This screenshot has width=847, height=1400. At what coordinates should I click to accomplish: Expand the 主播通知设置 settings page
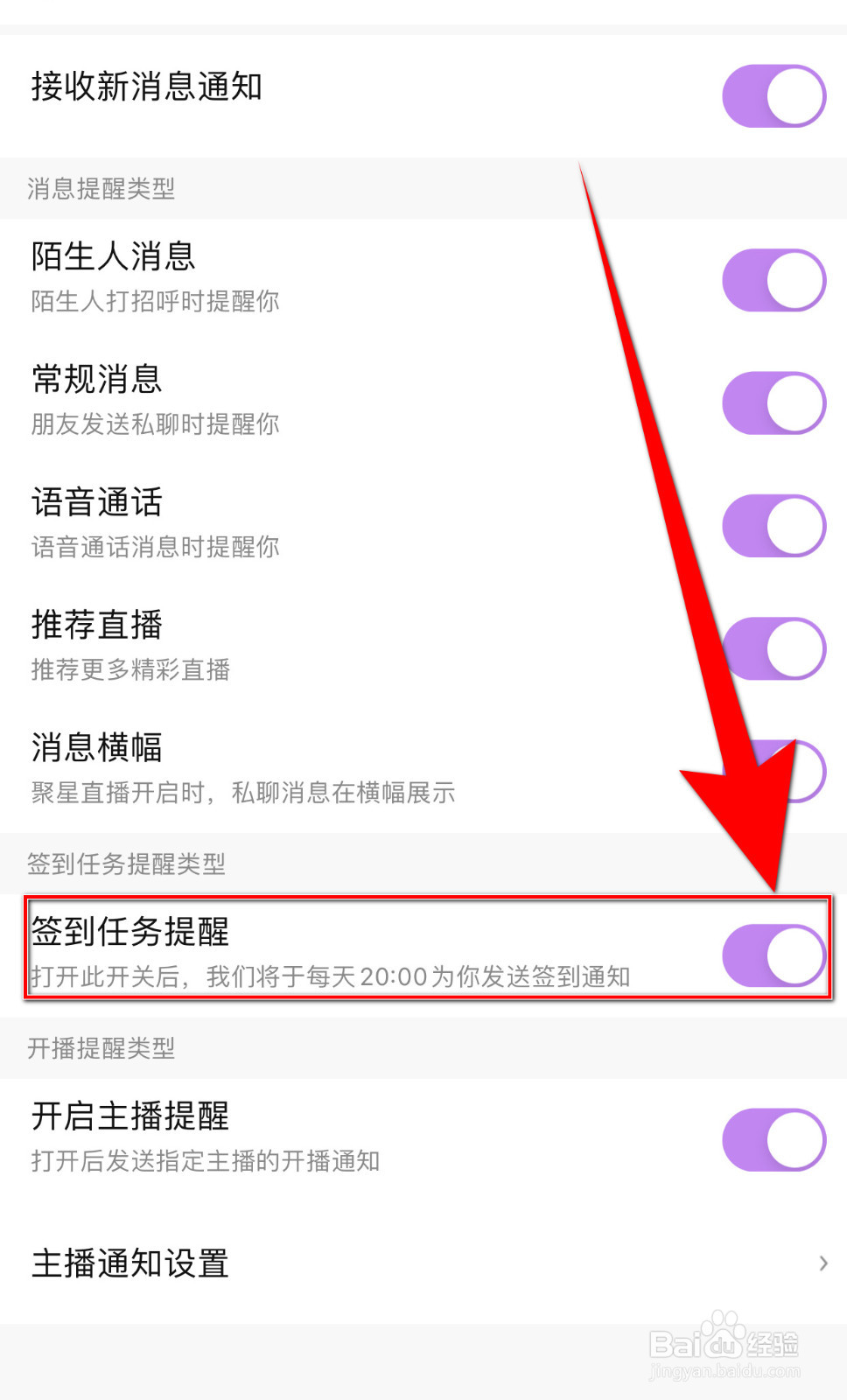[823, 1263]
